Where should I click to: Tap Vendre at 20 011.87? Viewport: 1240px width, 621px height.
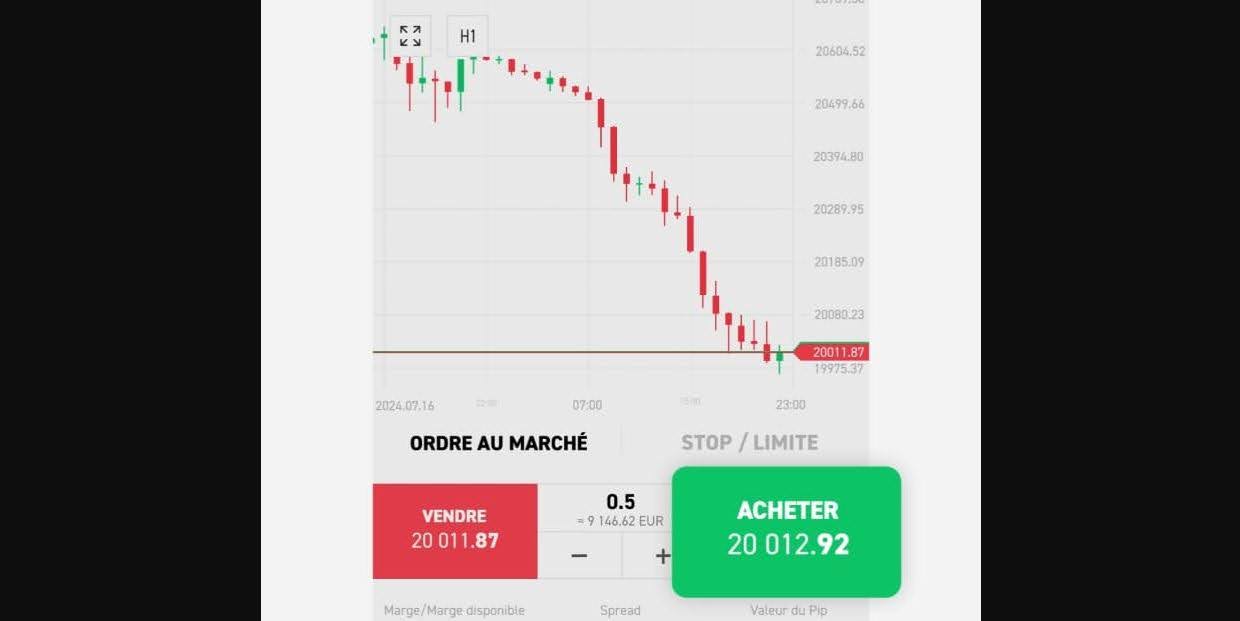455,531
